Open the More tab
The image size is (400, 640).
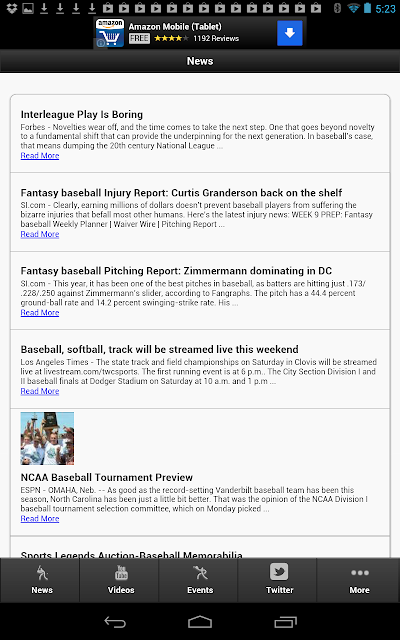click(x=359, y=580)
